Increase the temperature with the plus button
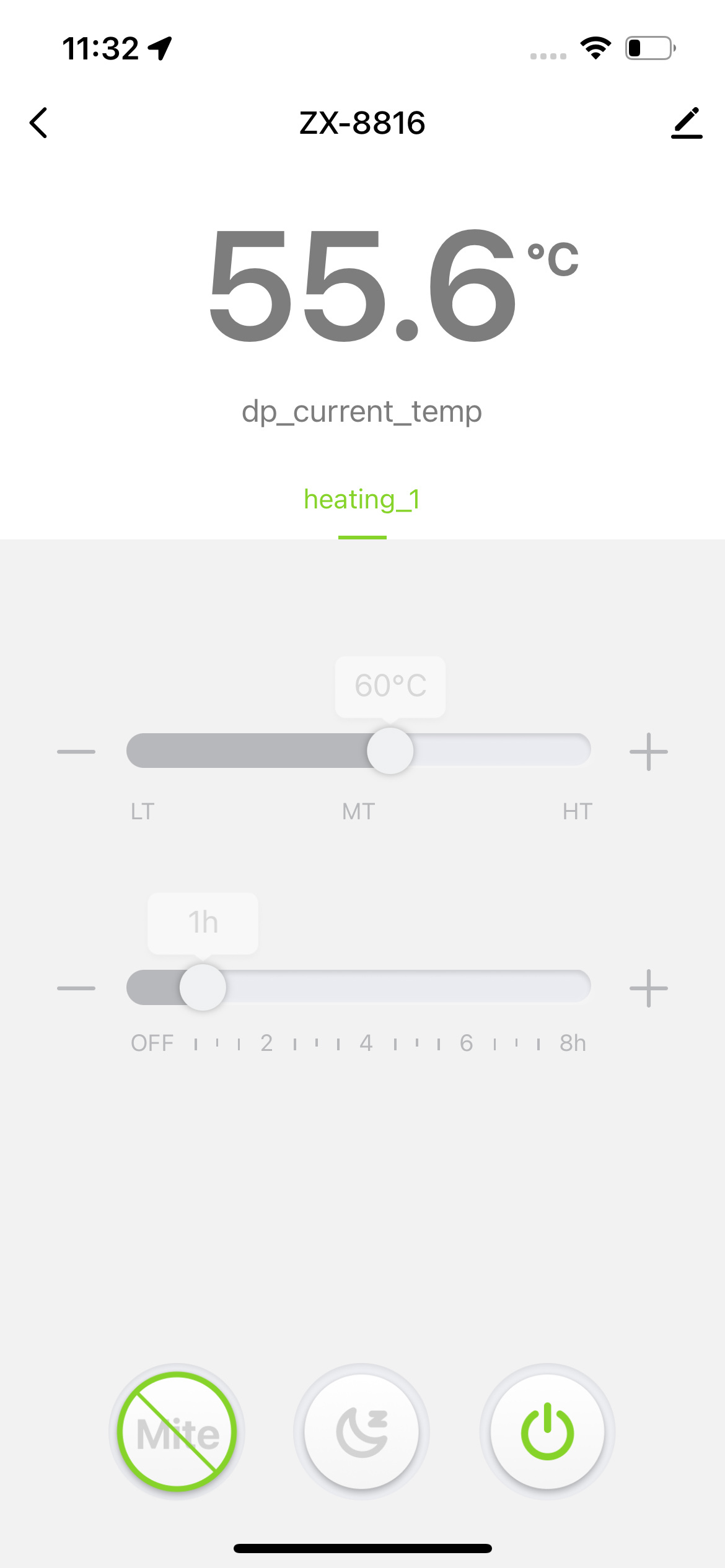 coord(648,751)
